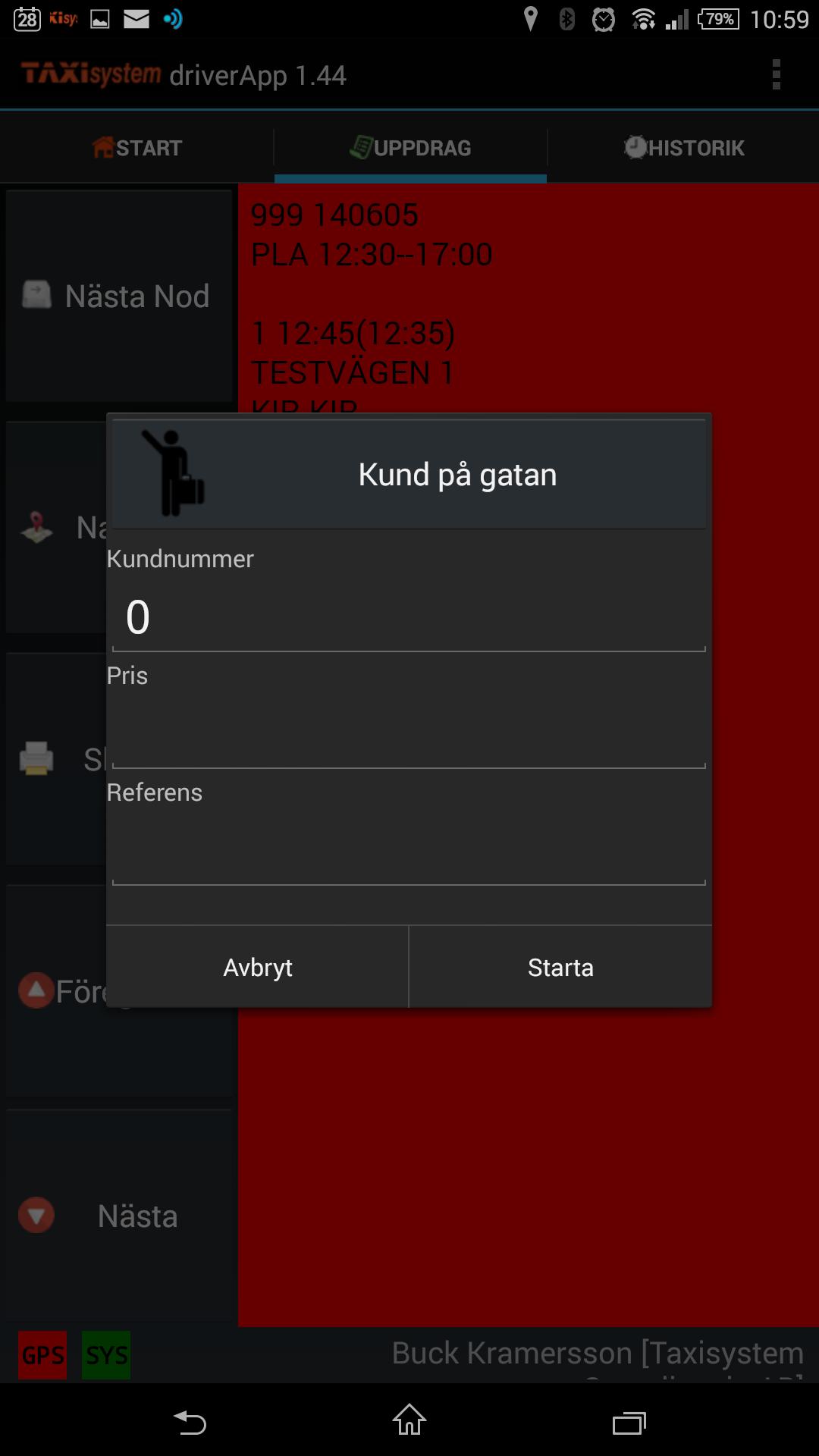Enter a price in the Pris field
The image size is (819, 1456).
point(408,734)
